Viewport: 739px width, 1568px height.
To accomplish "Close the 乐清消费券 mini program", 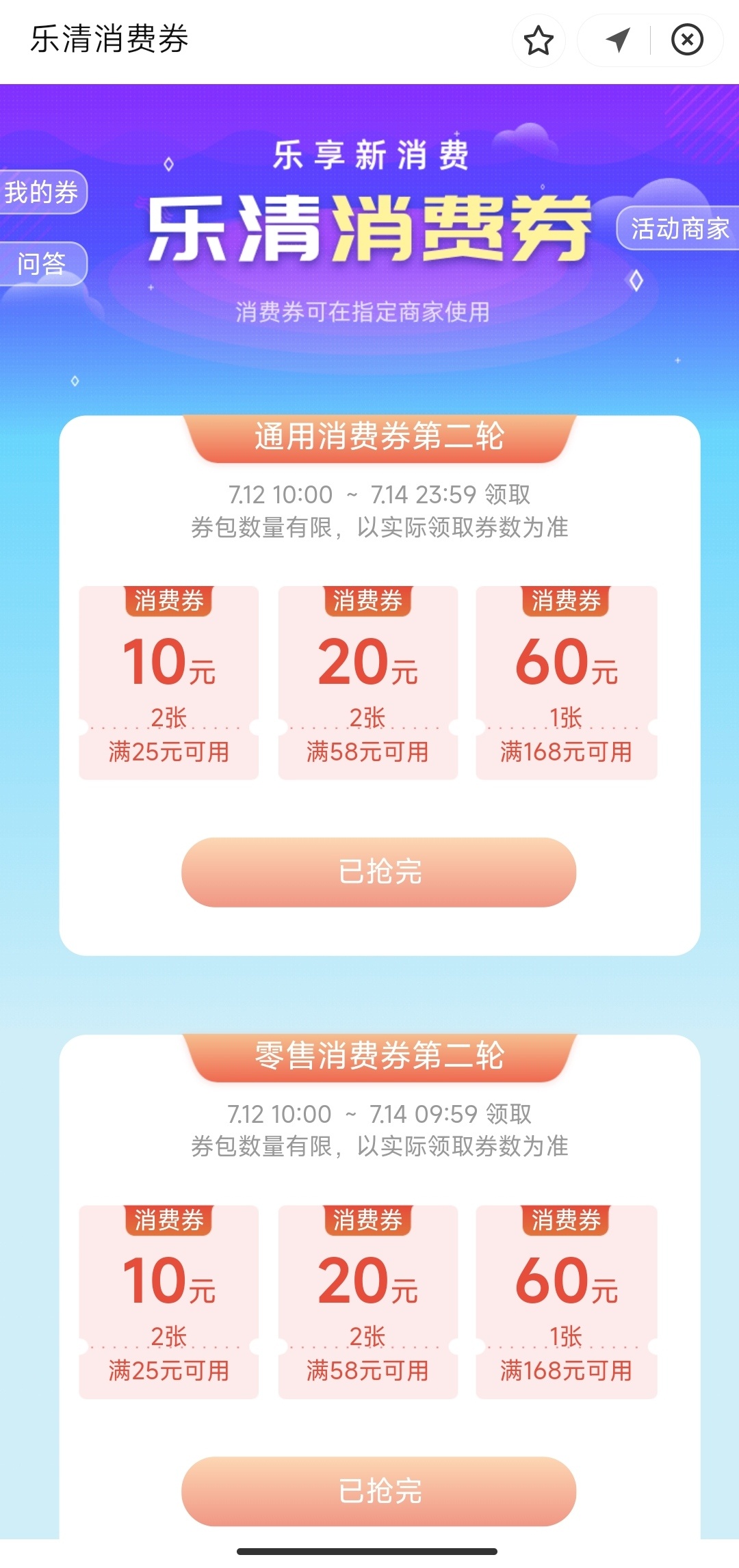I will point(687,40).
